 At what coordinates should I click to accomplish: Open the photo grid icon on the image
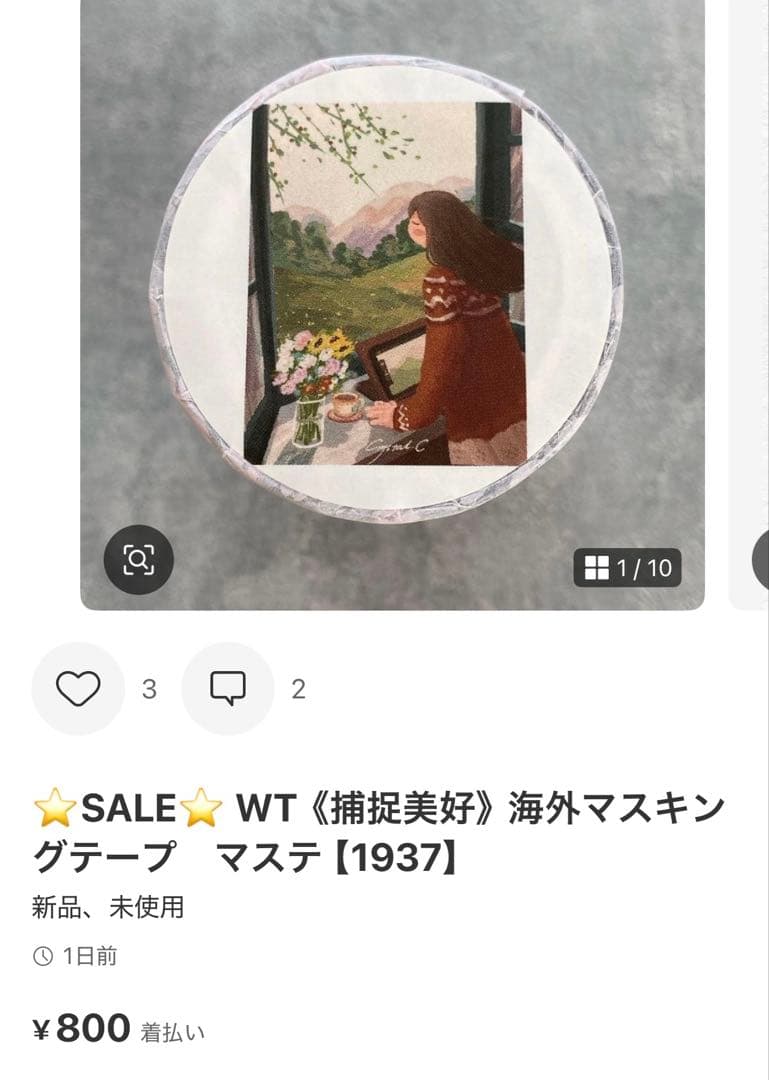599,566
